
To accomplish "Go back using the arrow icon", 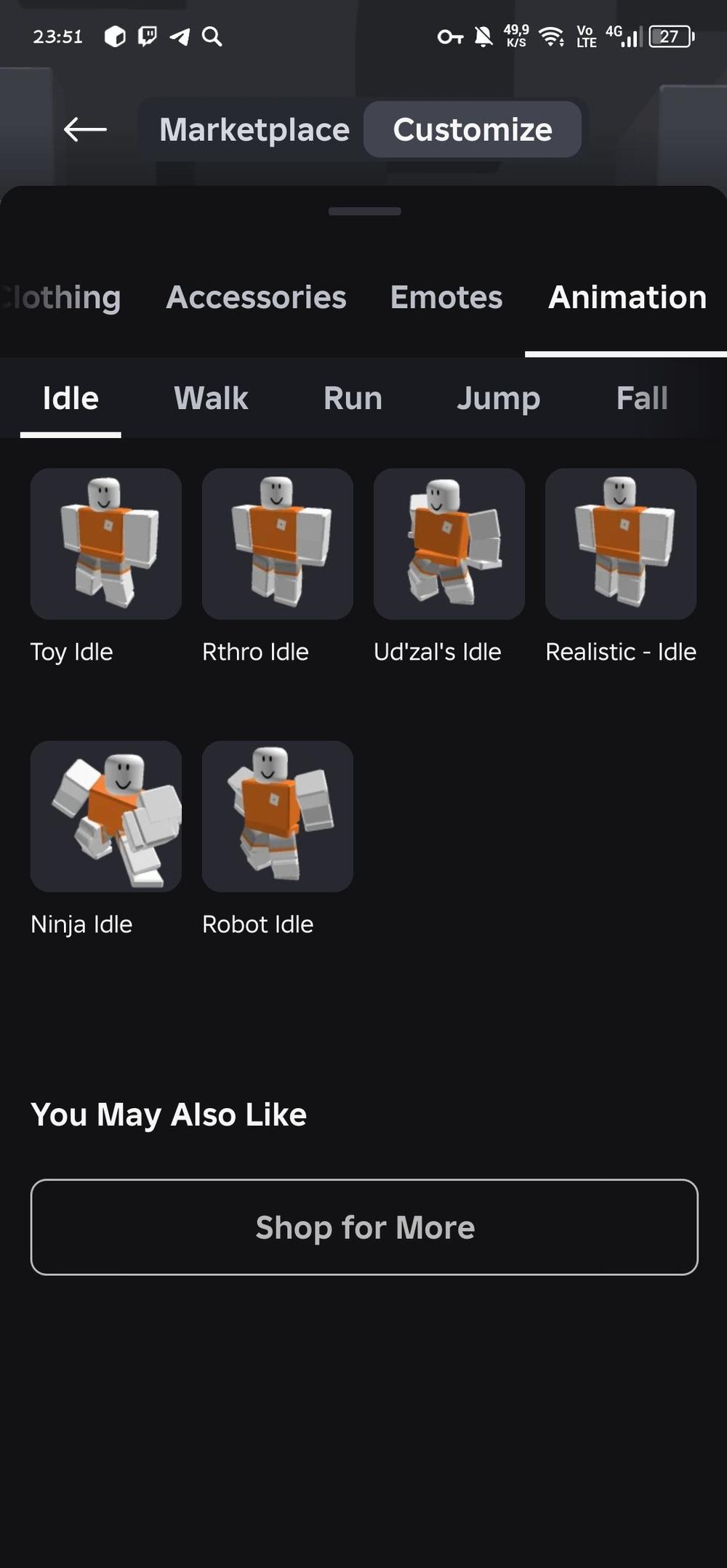I will (85, 130).
